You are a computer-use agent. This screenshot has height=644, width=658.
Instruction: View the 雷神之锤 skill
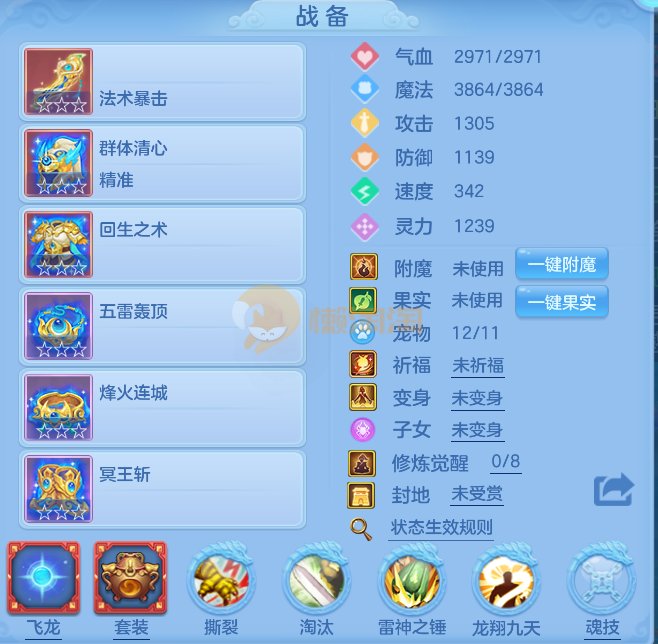[412, 581]
